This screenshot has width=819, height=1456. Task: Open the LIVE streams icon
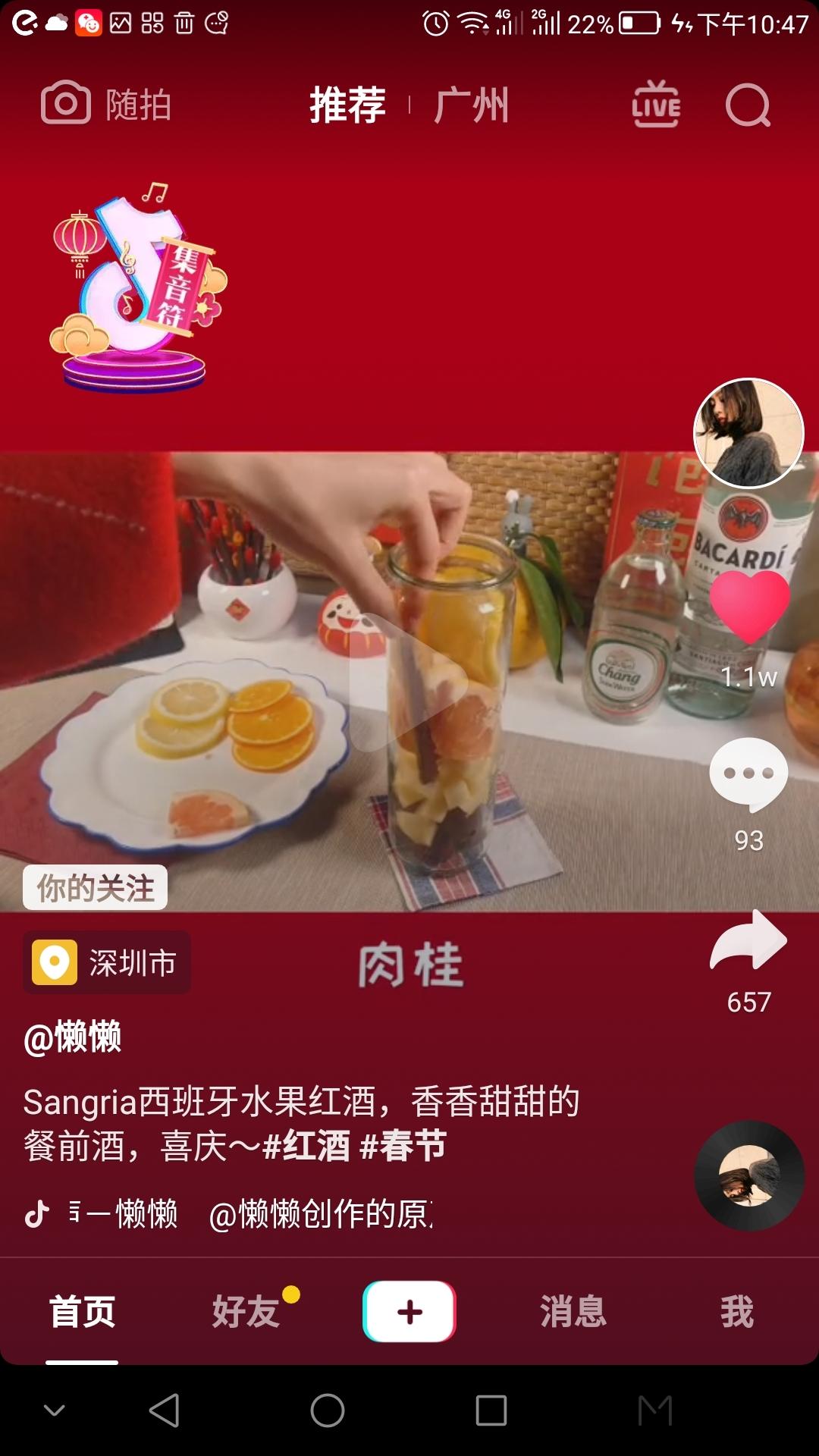(x=656, y=105)
